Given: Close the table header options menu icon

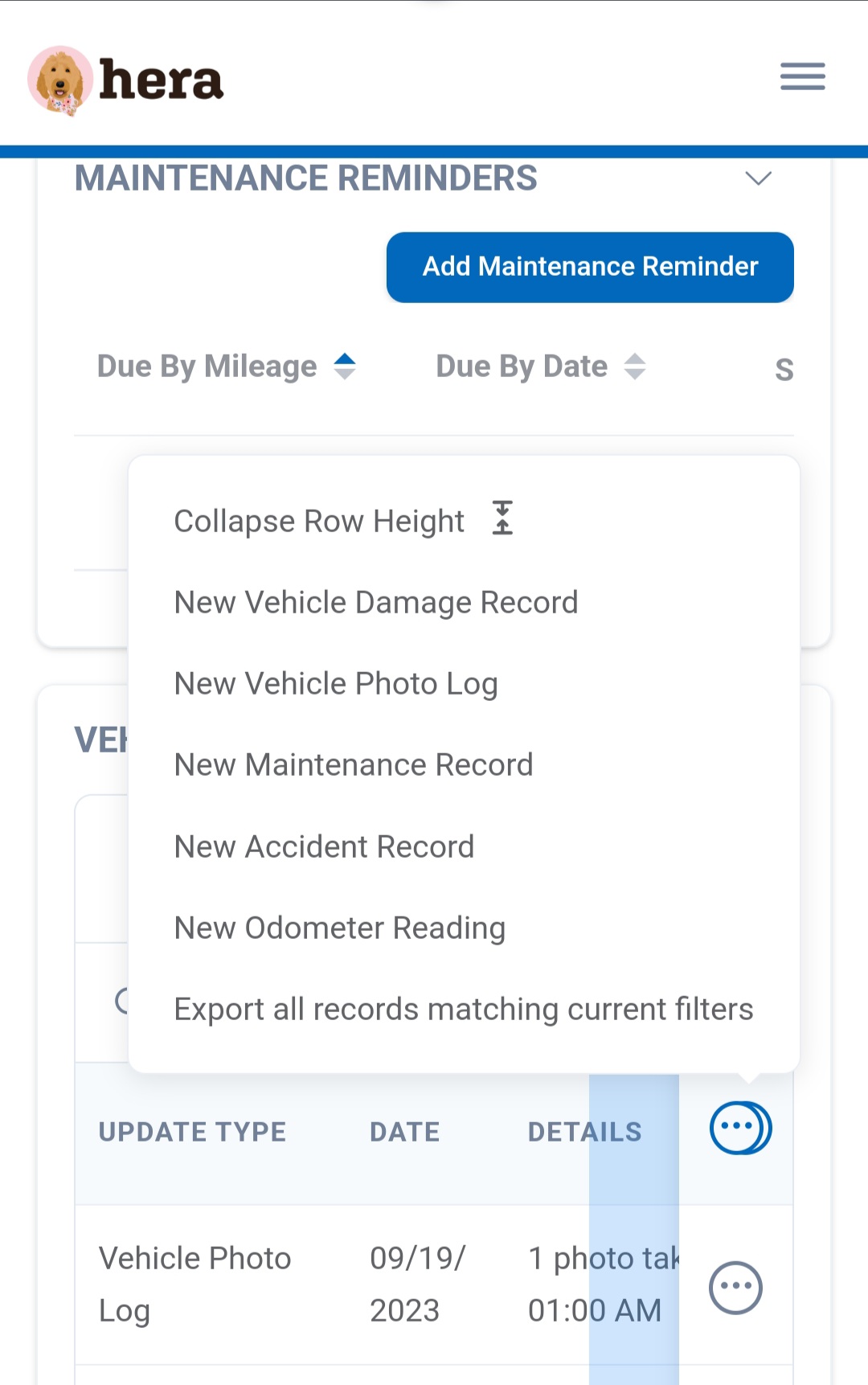Looking at the screenshot, I should click(x=739, y=1128).
